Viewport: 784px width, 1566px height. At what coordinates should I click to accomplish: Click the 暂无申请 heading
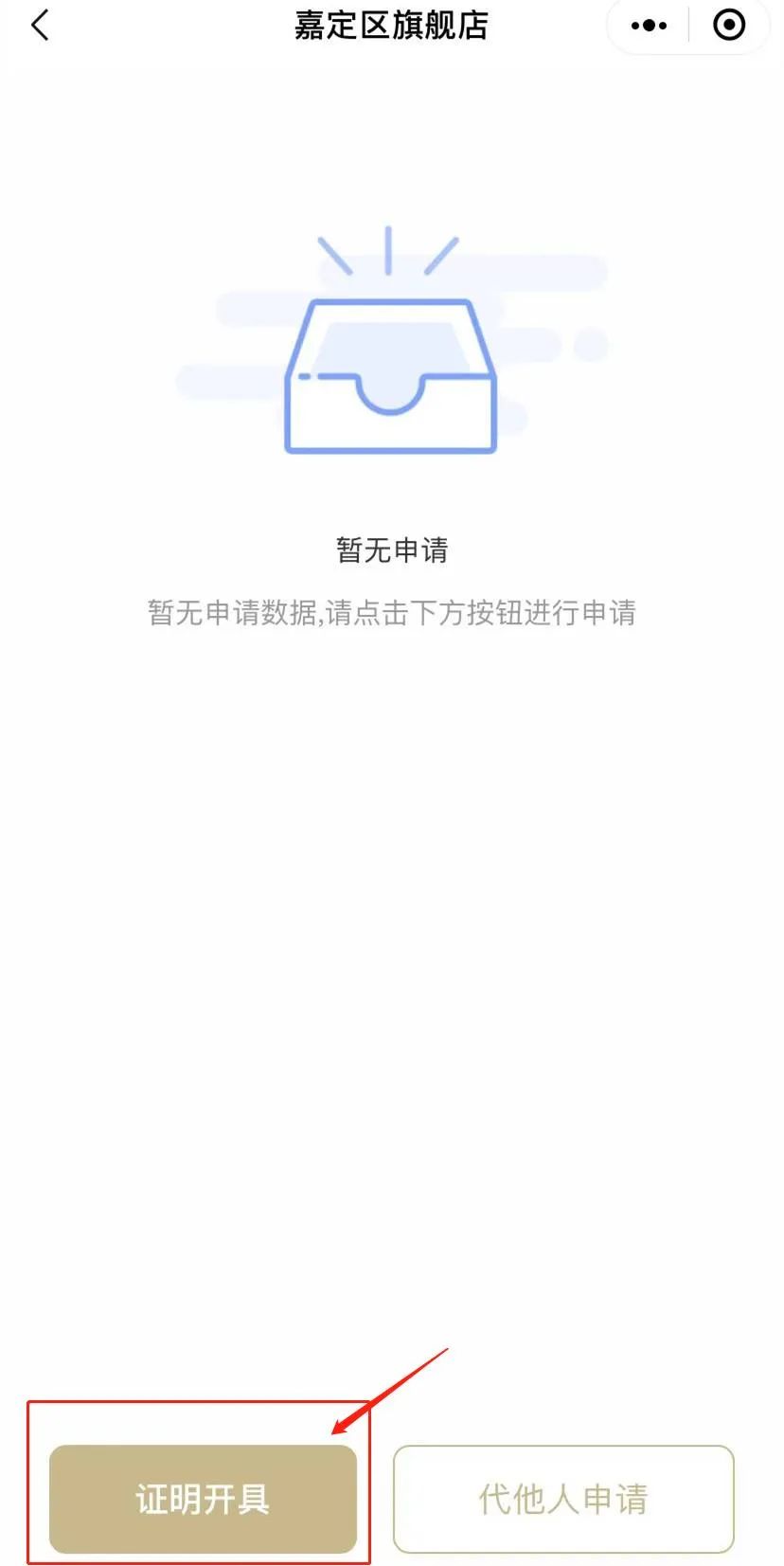tap(392, 549)
